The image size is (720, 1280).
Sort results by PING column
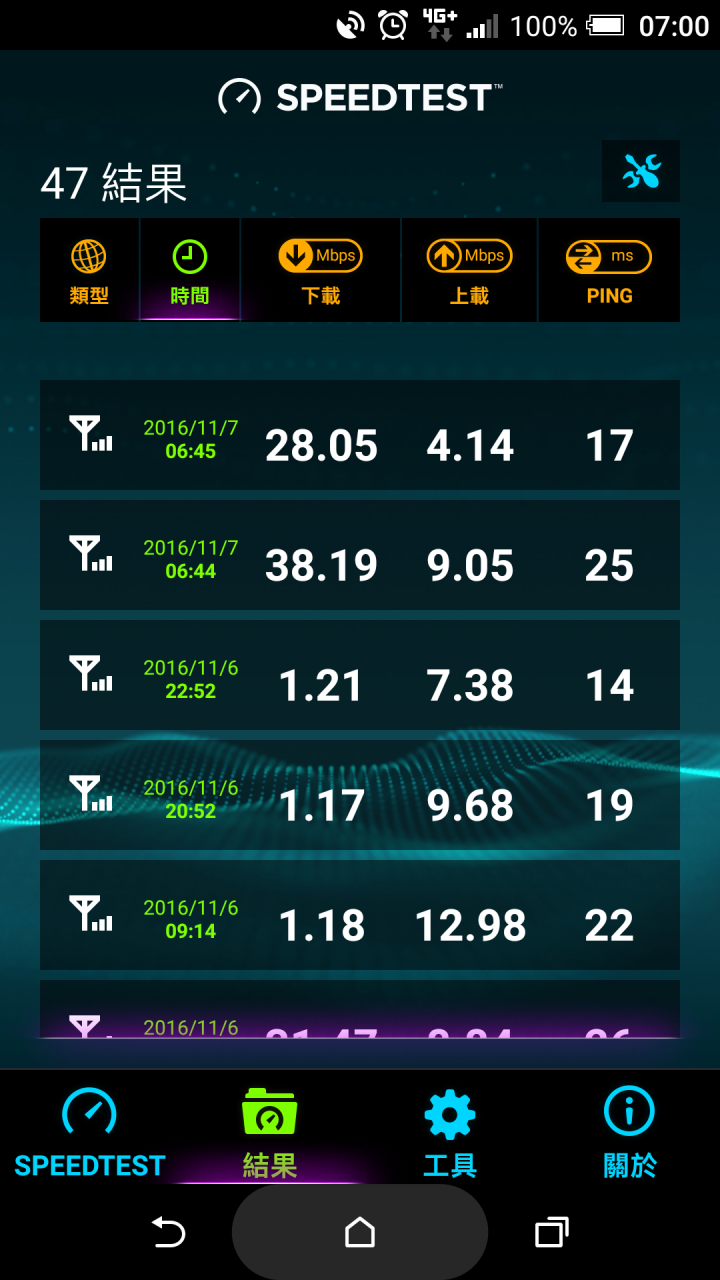tap(609, 271)
